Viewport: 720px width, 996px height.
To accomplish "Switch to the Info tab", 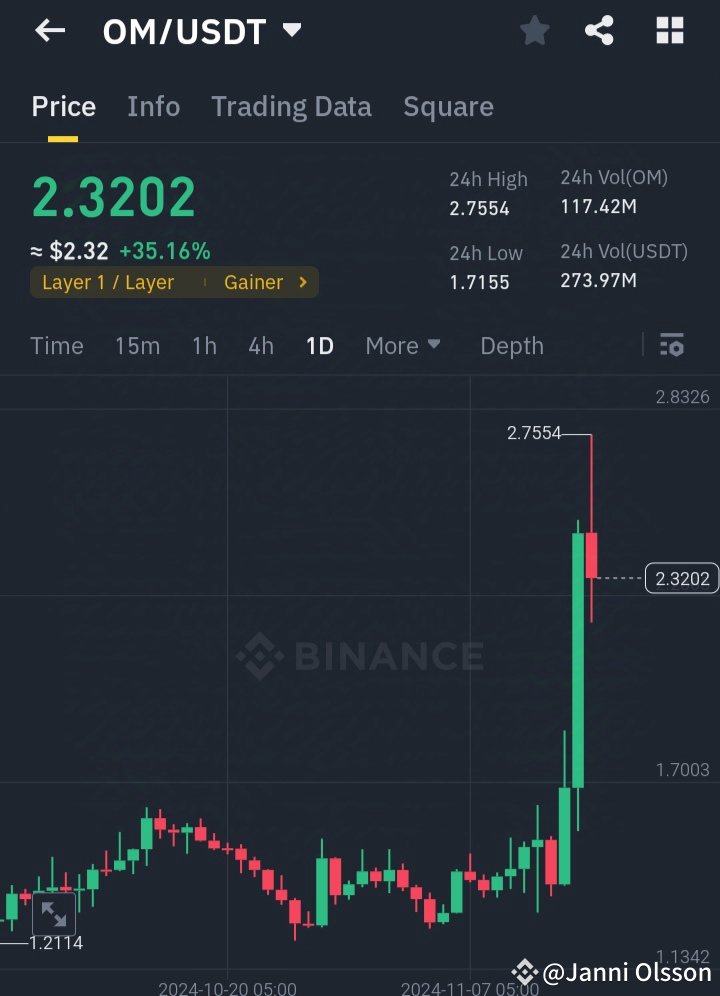I will point(153,106).
